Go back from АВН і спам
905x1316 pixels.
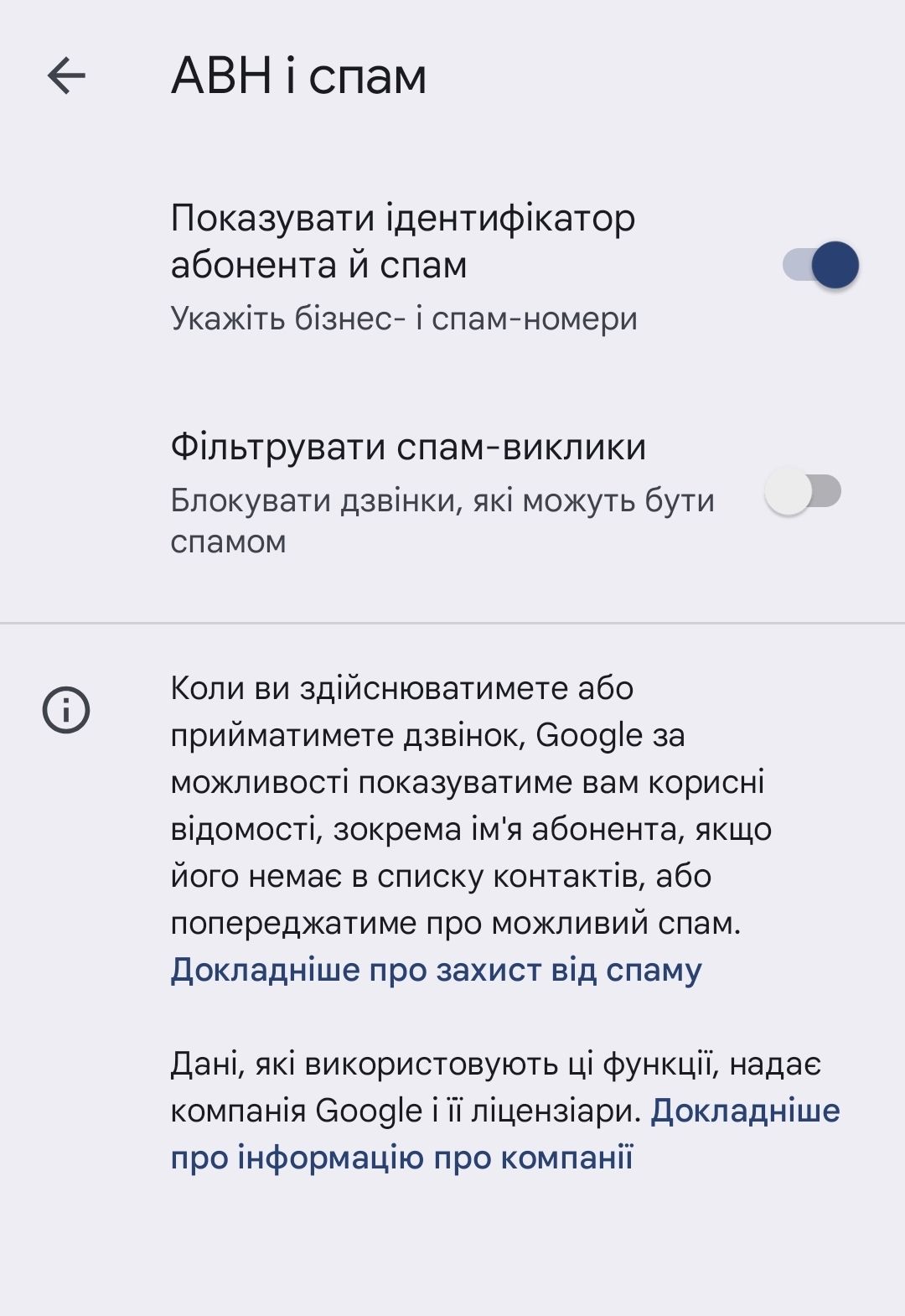point(67,76)
